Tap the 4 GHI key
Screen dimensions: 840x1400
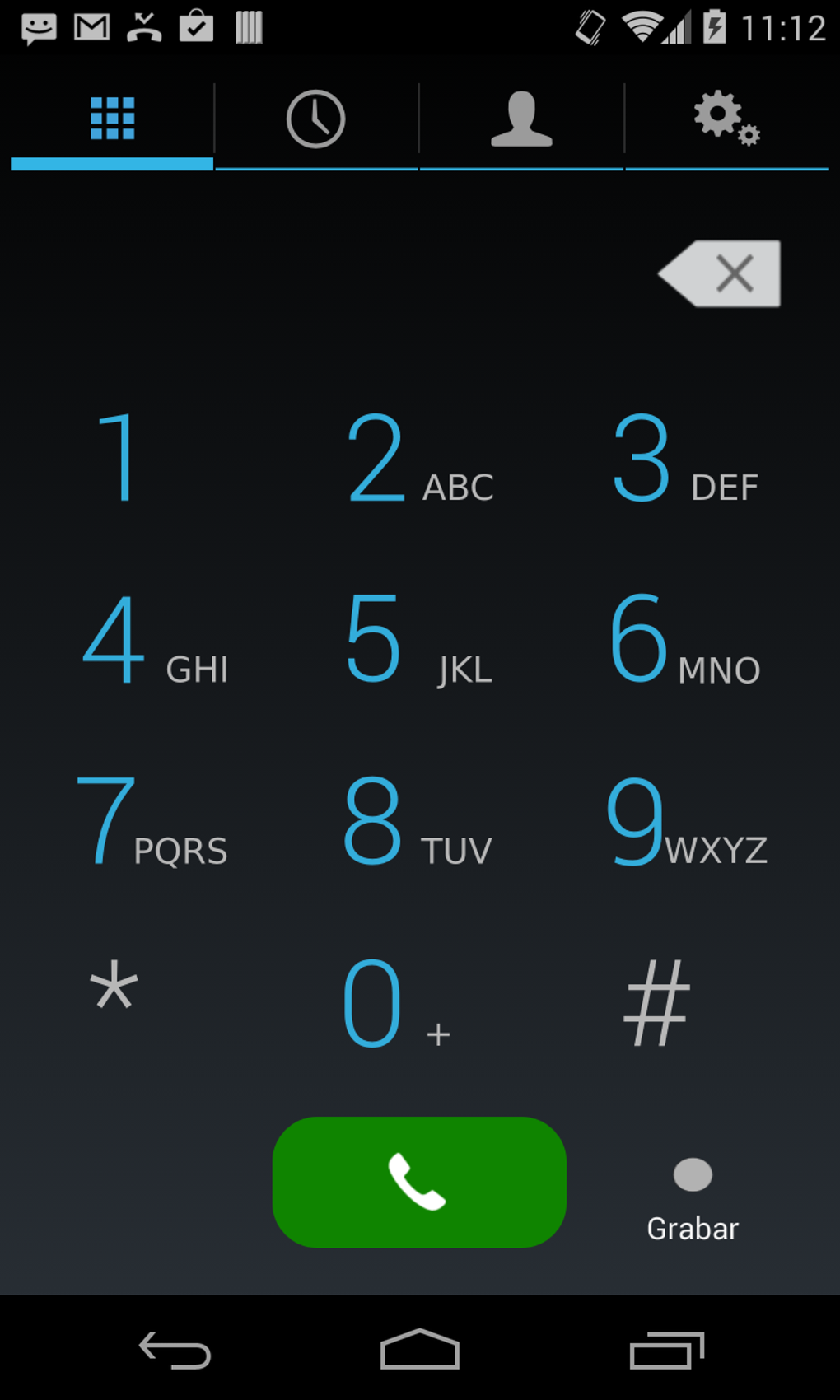pos(155,640)
